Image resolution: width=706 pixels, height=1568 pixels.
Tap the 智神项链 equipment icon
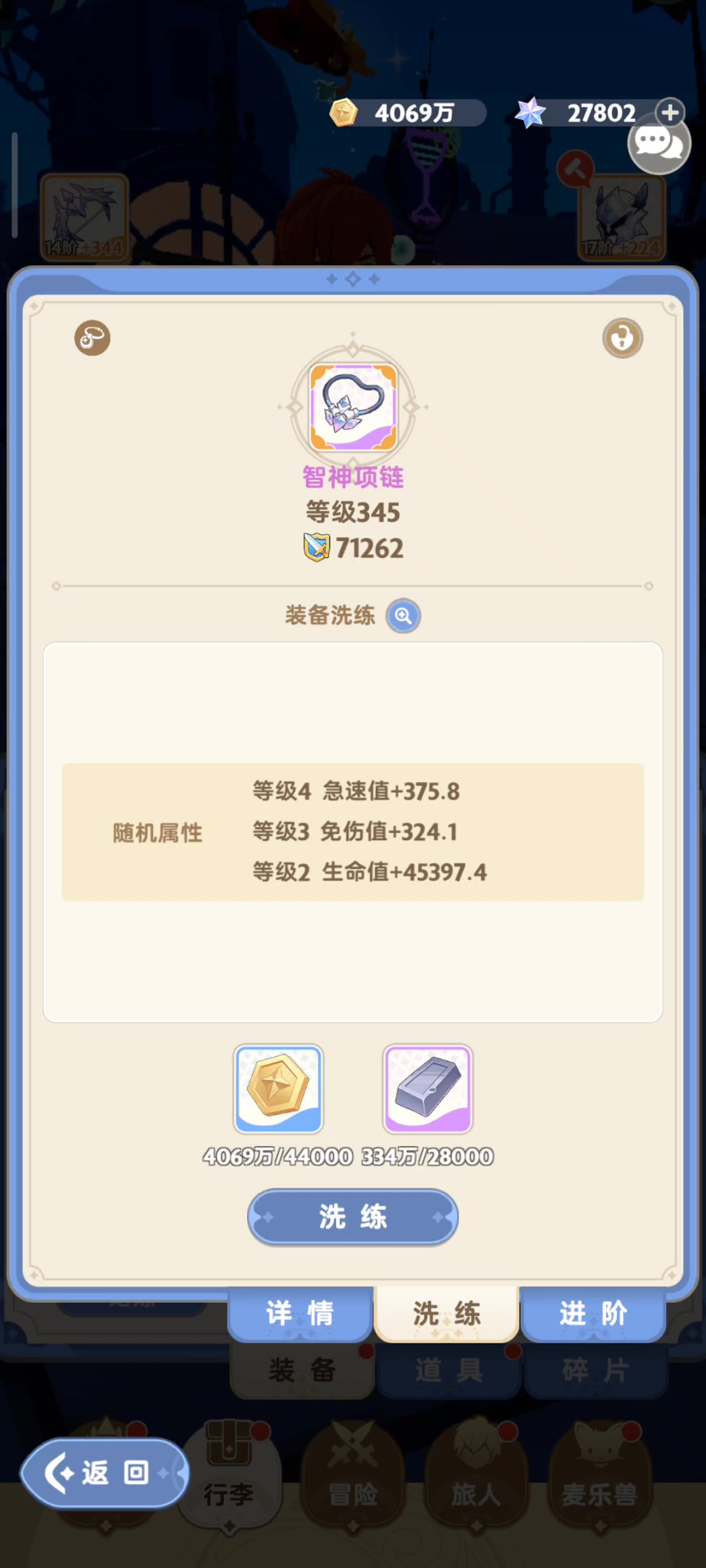(353, 407)
